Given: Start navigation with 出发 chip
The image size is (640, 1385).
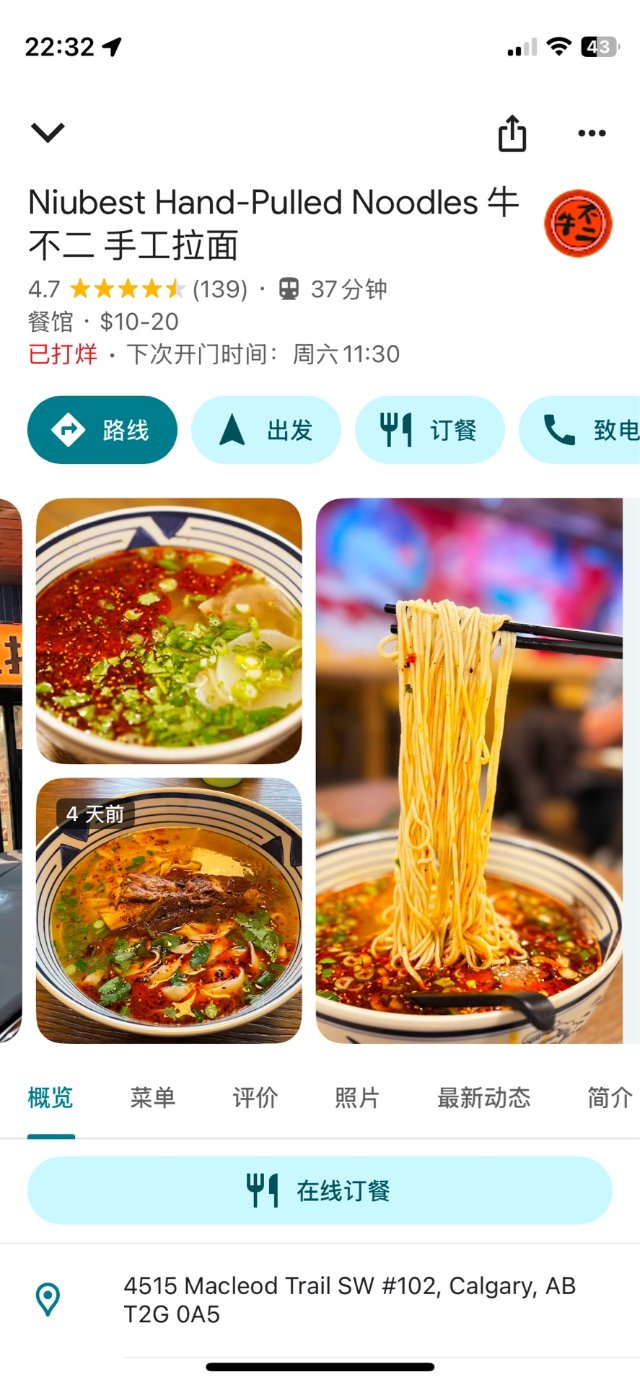Looking at the screenshot, I should [266, 430].
